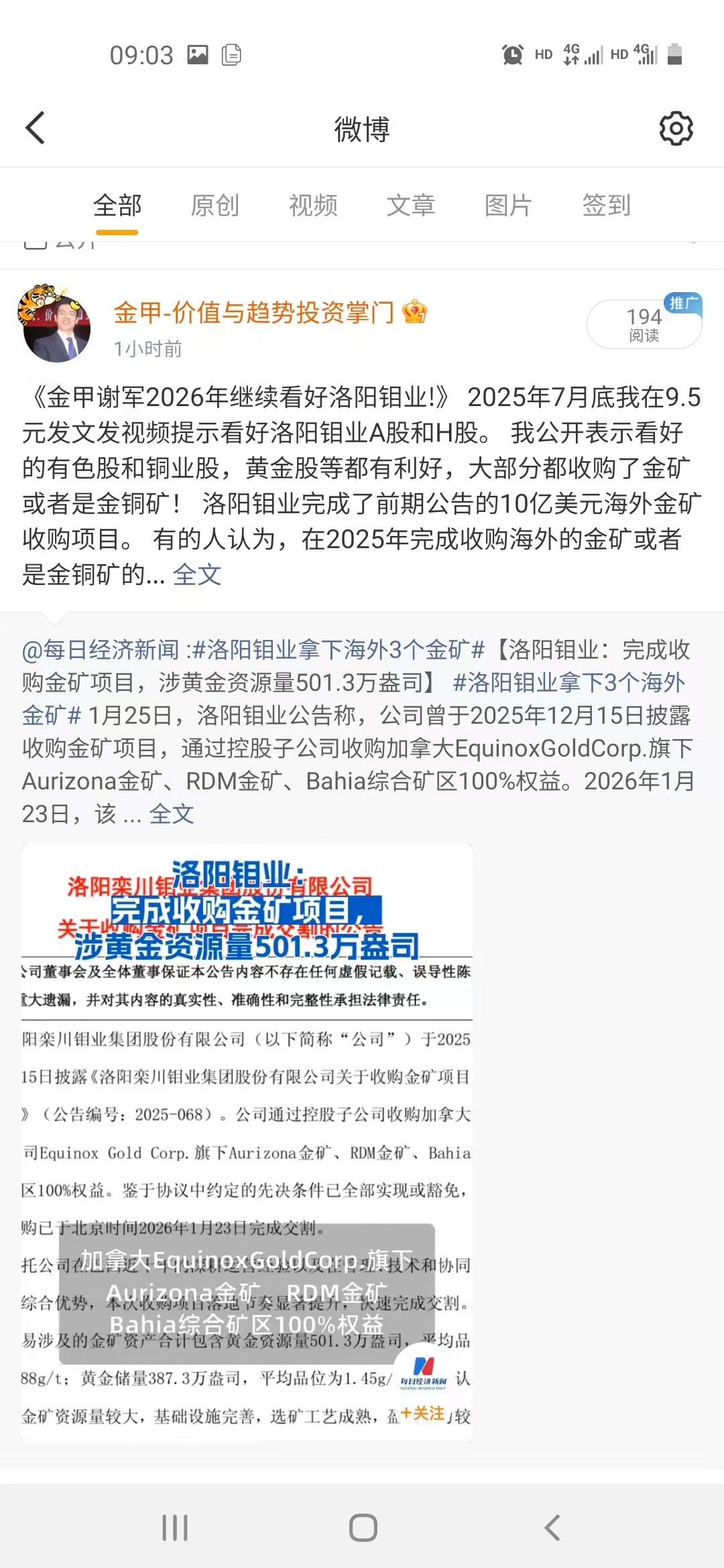Switch to the 原创 tab

click(x=215, y=205)
